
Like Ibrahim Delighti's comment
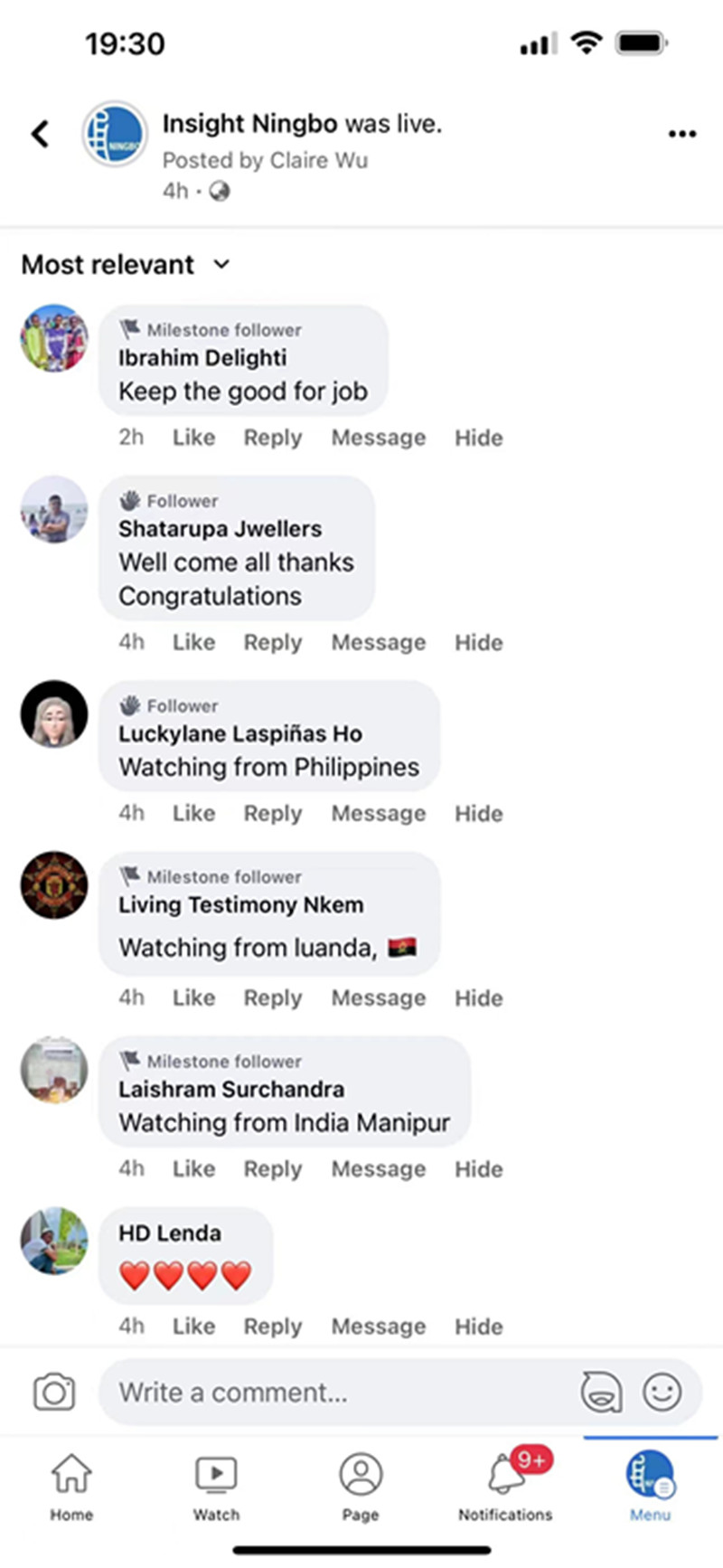coord(193,438)
